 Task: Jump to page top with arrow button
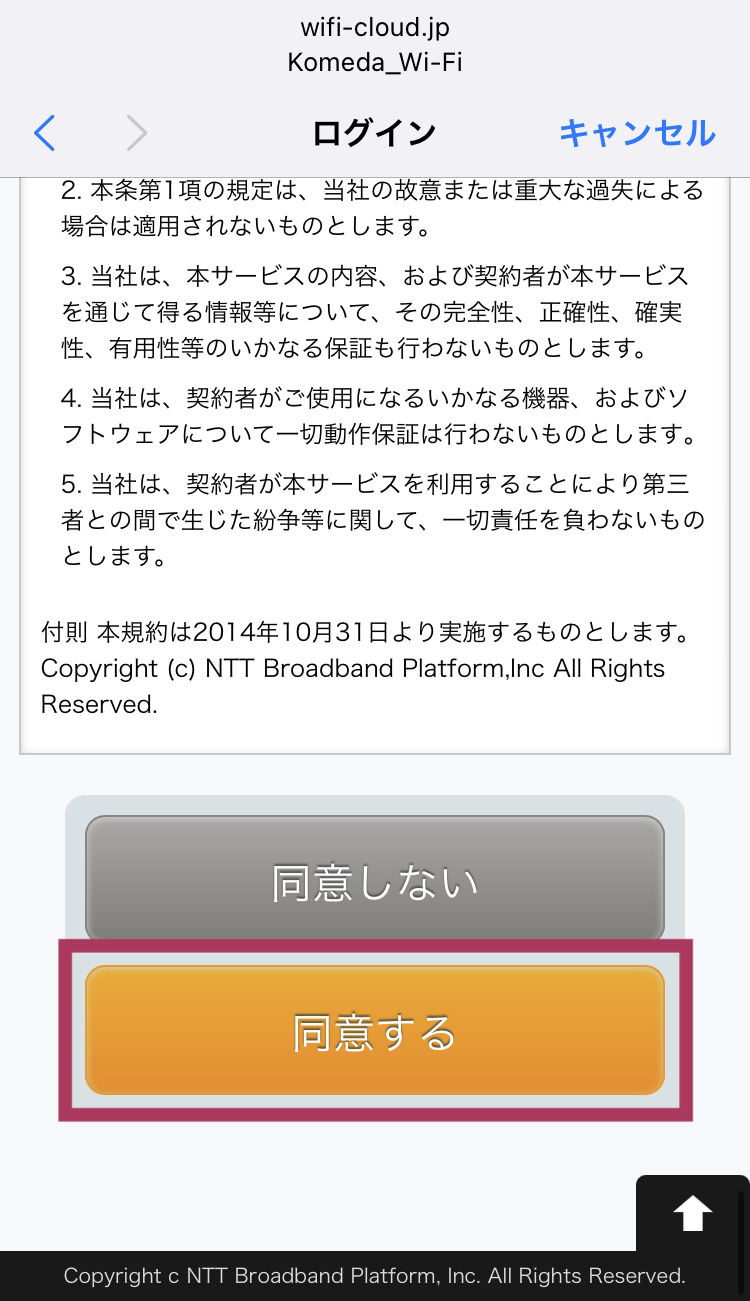coord(692,1214)
